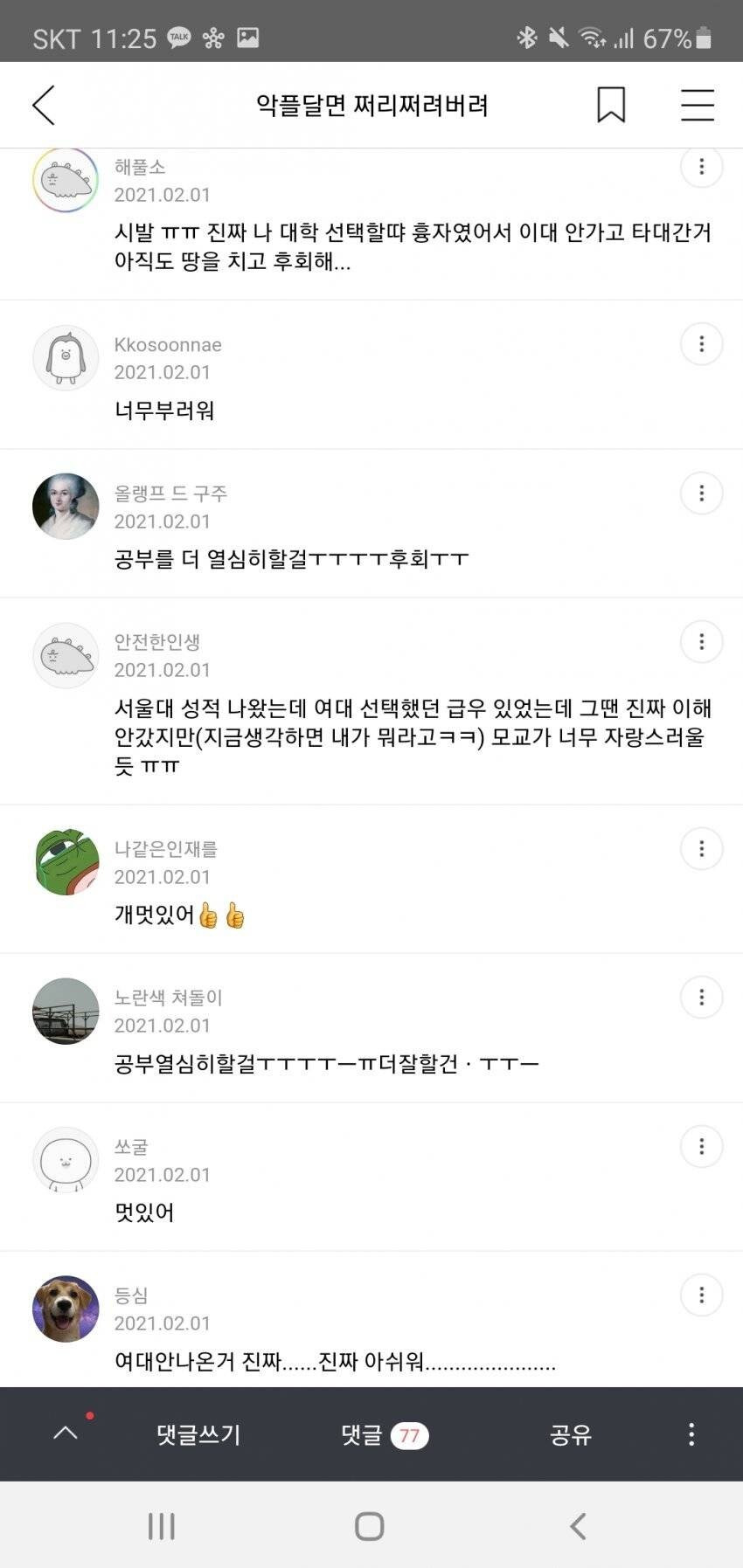Image resolution: width=743 pixels, height=1568 pixels.
Task: Bookmark this post
Action: [x=611, y=105]
